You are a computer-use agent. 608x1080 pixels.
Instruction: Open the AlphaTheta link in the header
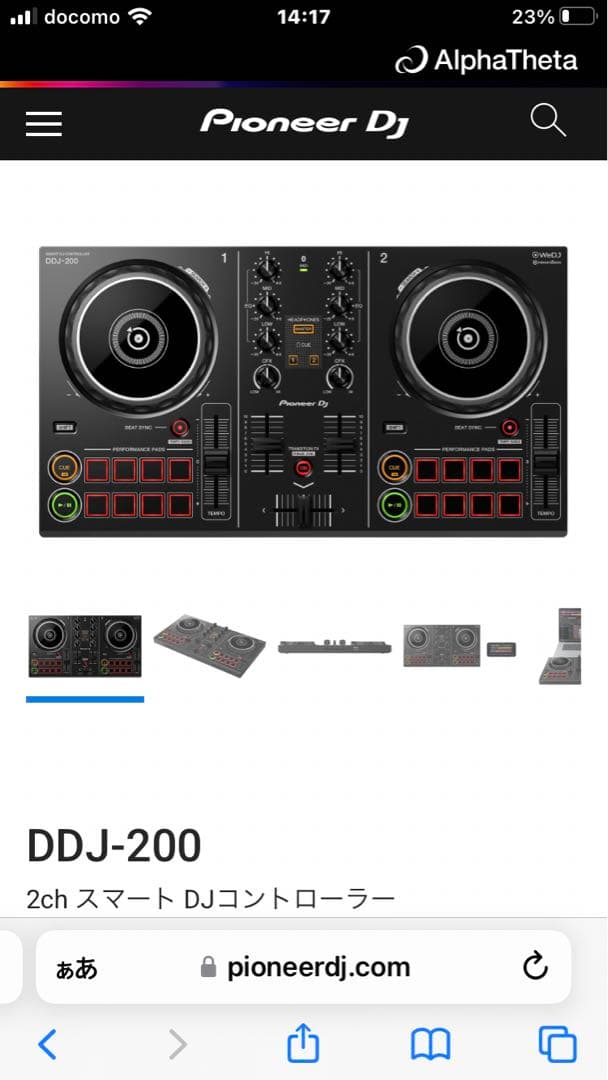487,61
